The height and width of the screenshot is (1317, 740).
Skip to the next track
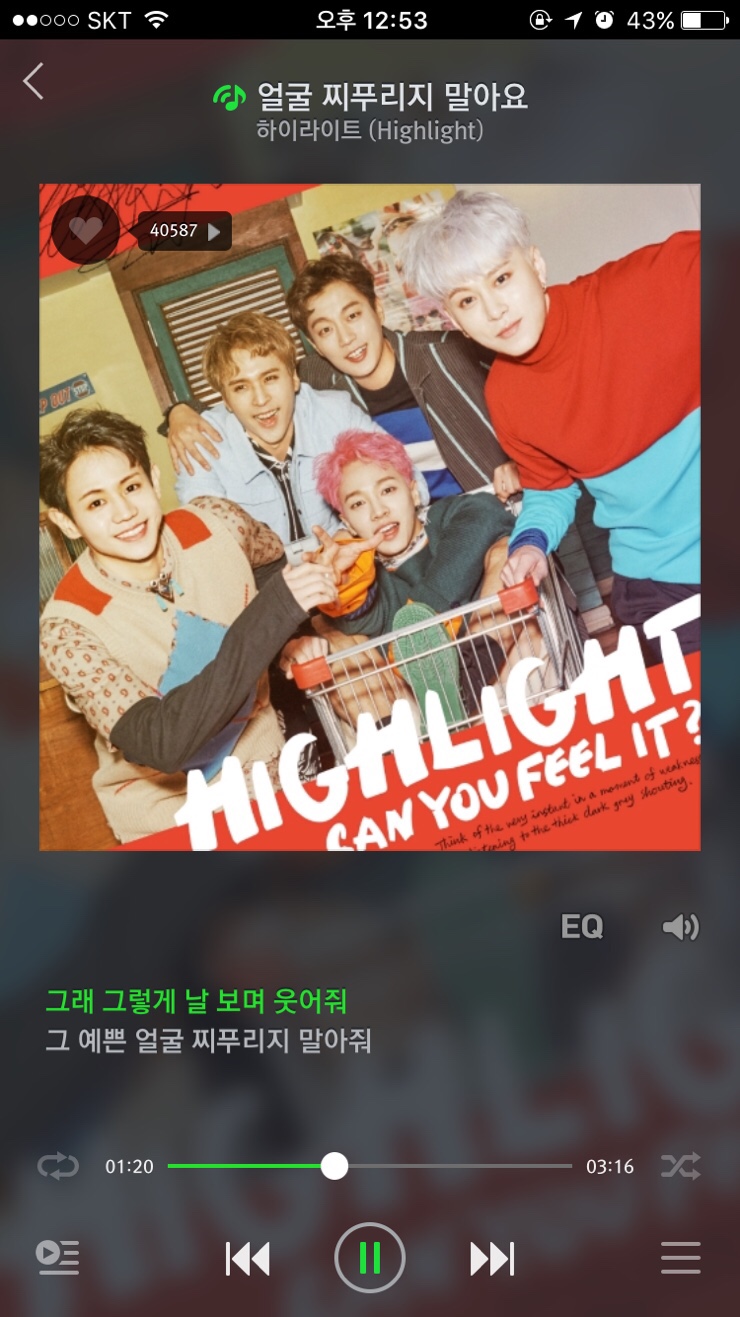pos(492,1258)
